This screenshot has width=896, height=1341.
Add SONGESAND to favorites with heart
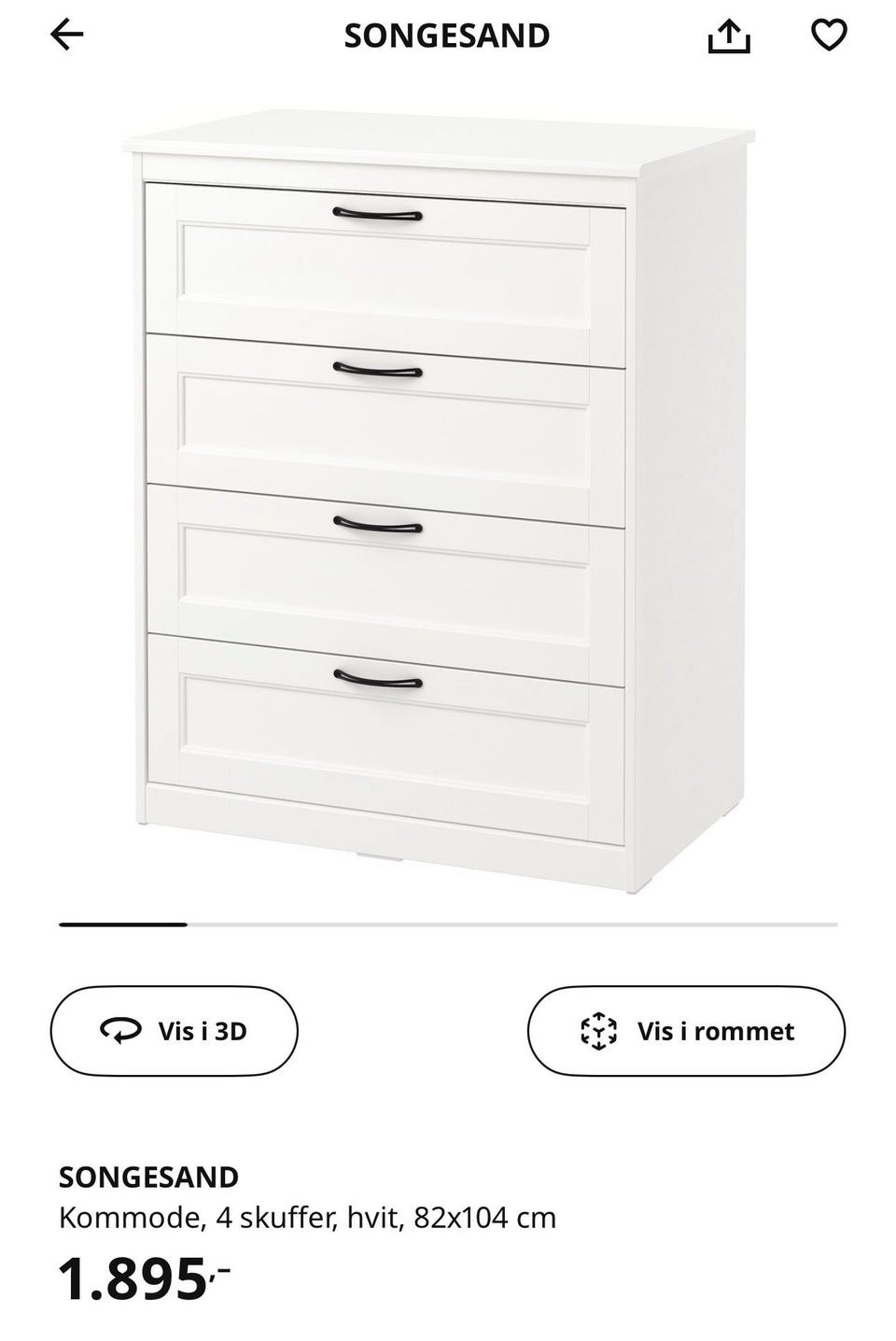tap(828, 35)
